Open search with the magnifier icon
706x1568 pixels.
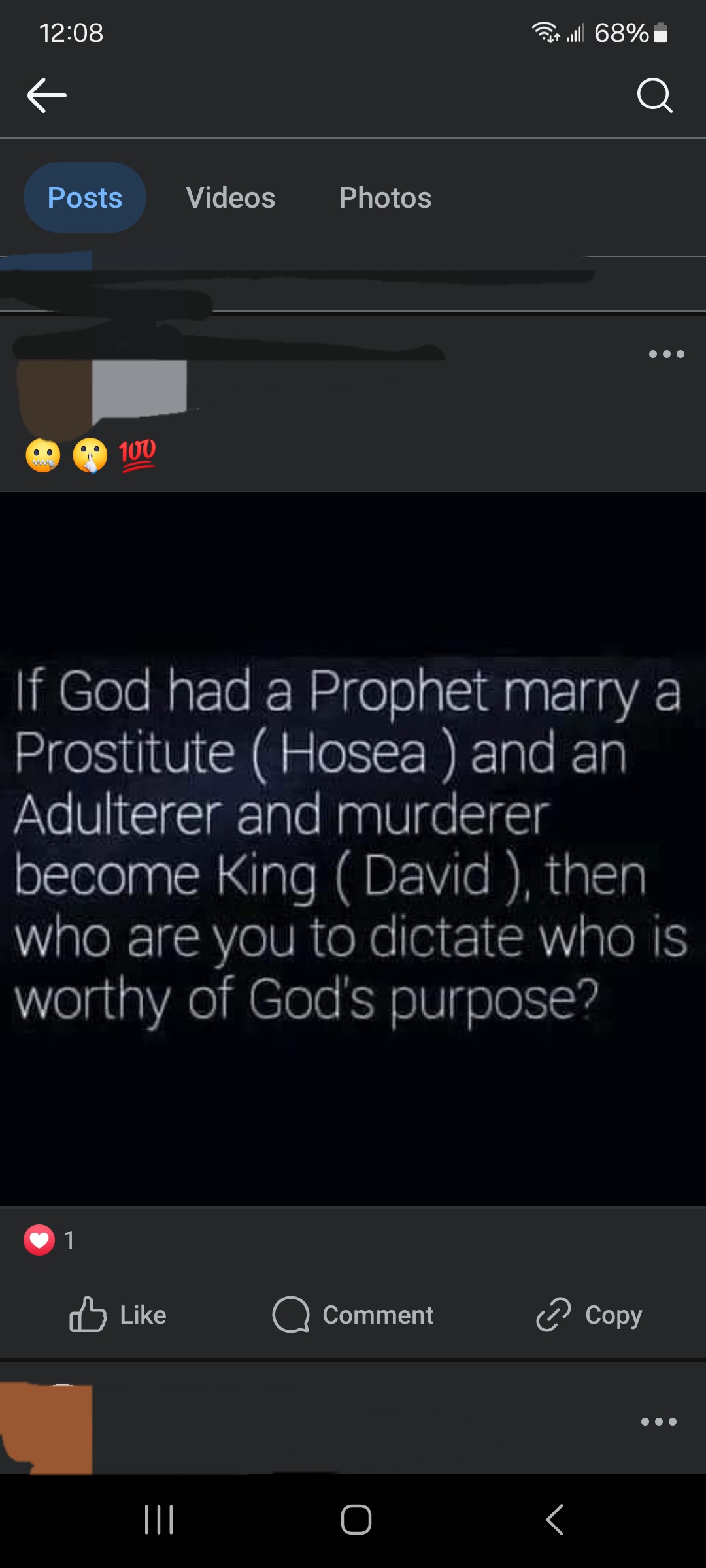pos(654,95)
